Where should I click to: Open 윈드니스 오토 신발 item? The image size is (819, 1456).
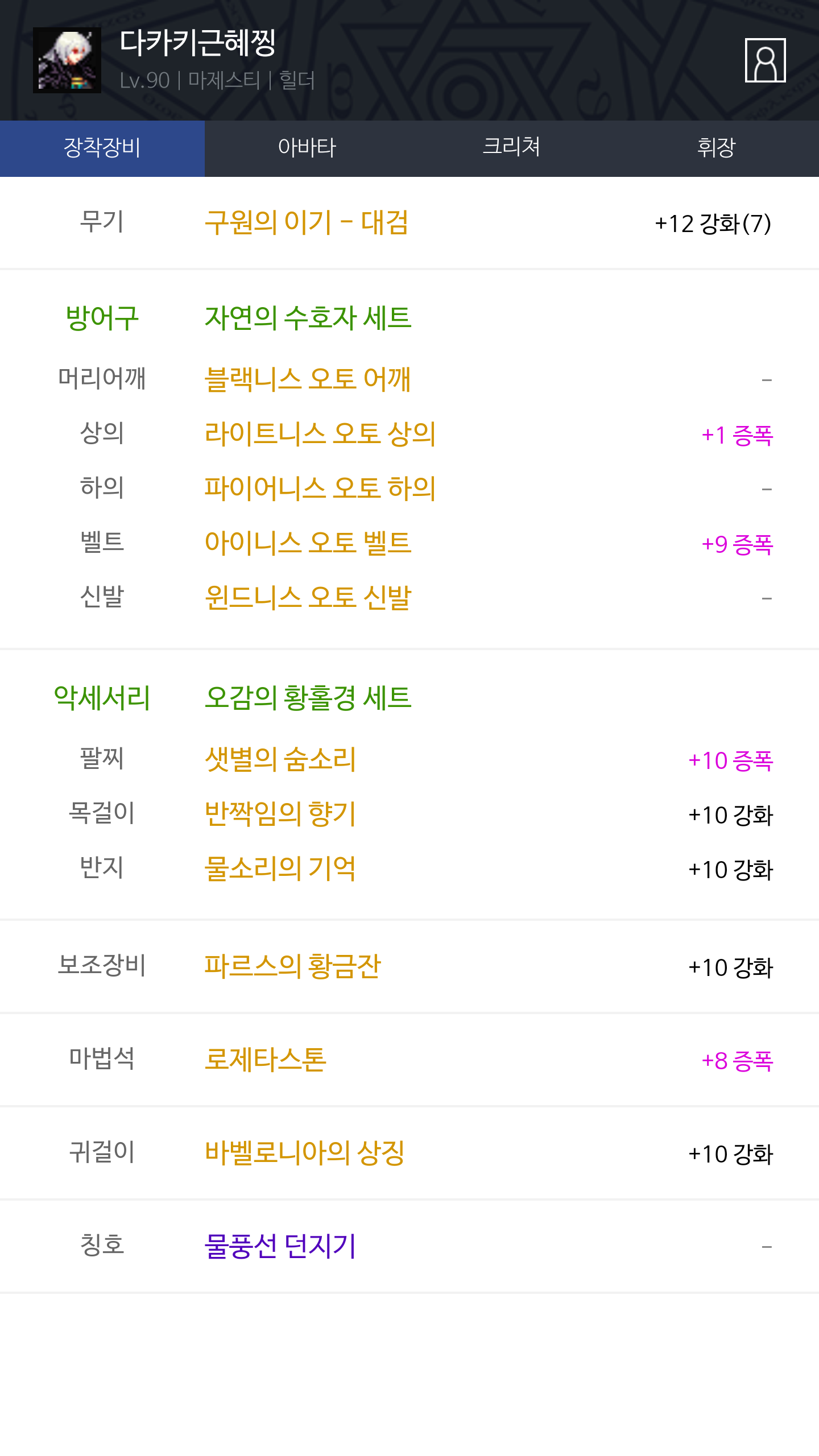click(308, 597)
